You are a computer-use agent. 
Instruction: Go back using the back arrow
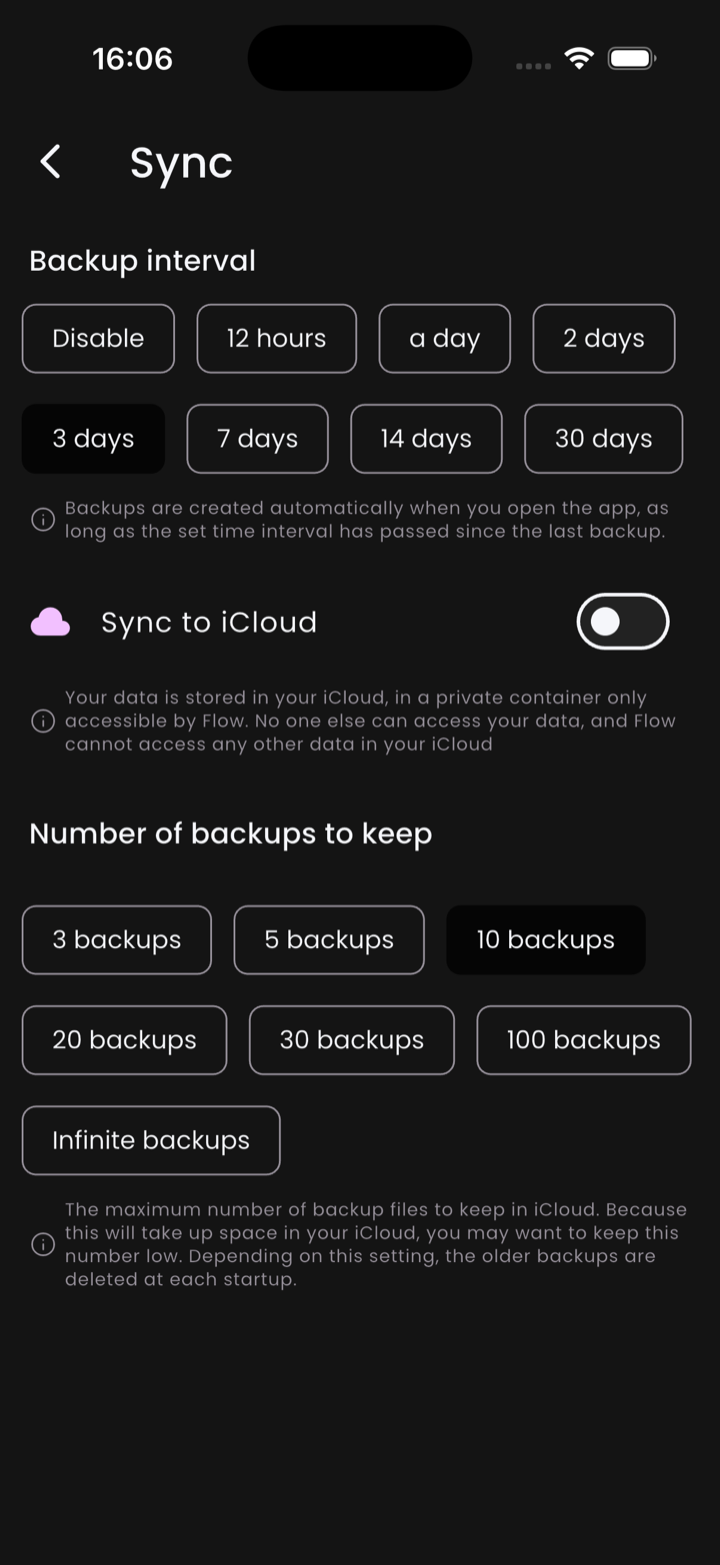pos(50,161)
